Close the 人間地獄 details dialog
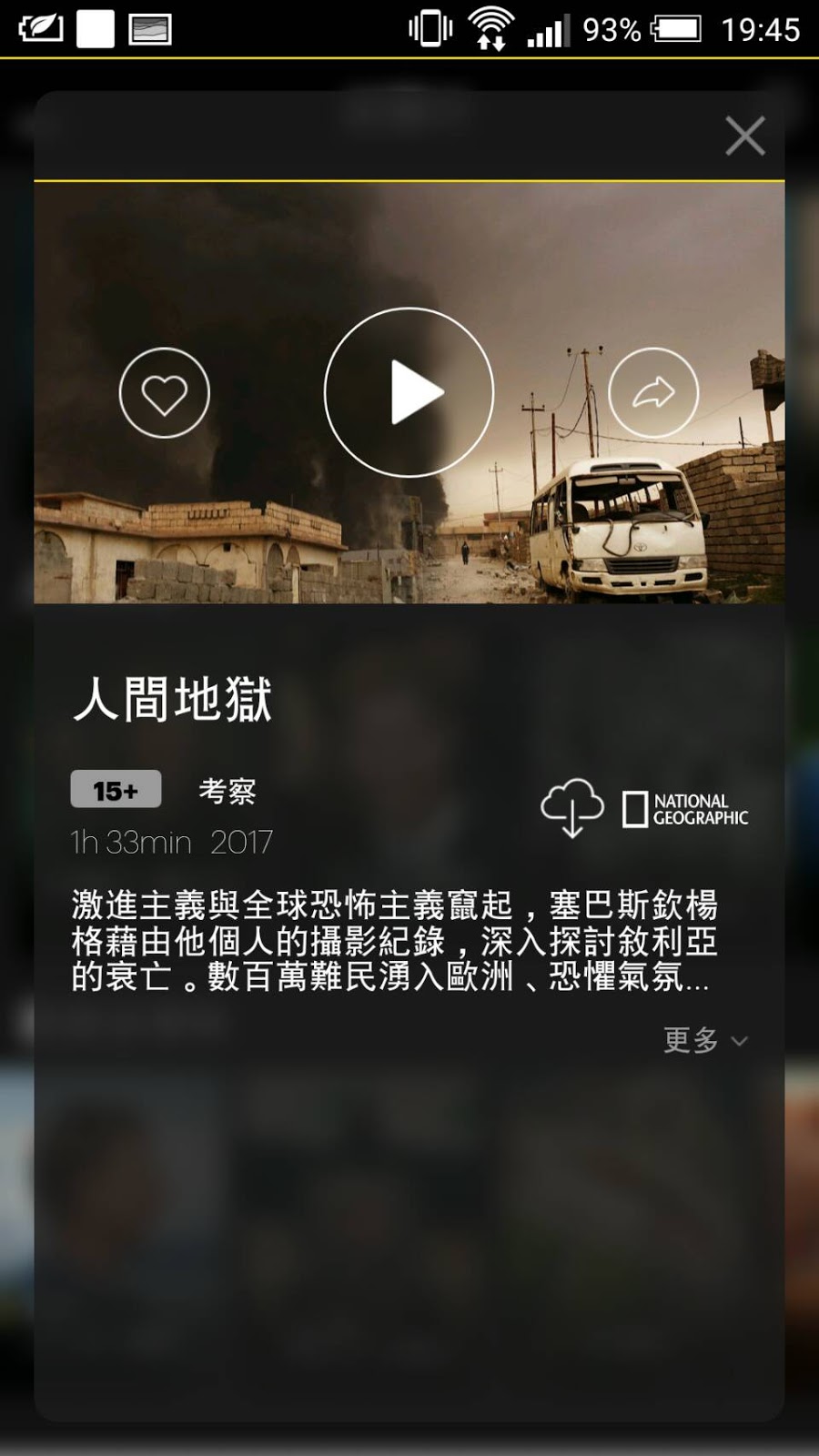 (x=744, y=136)
